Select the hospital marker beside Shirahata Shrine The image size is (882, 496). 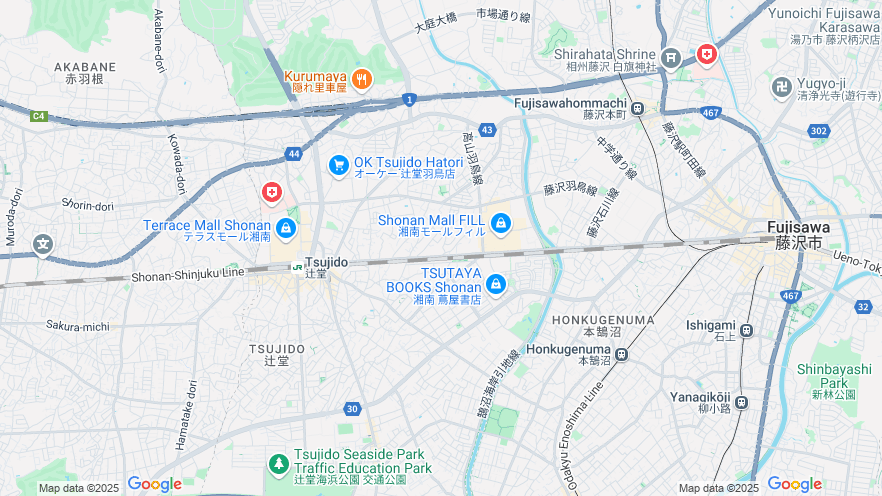click(x=707, y=55)
